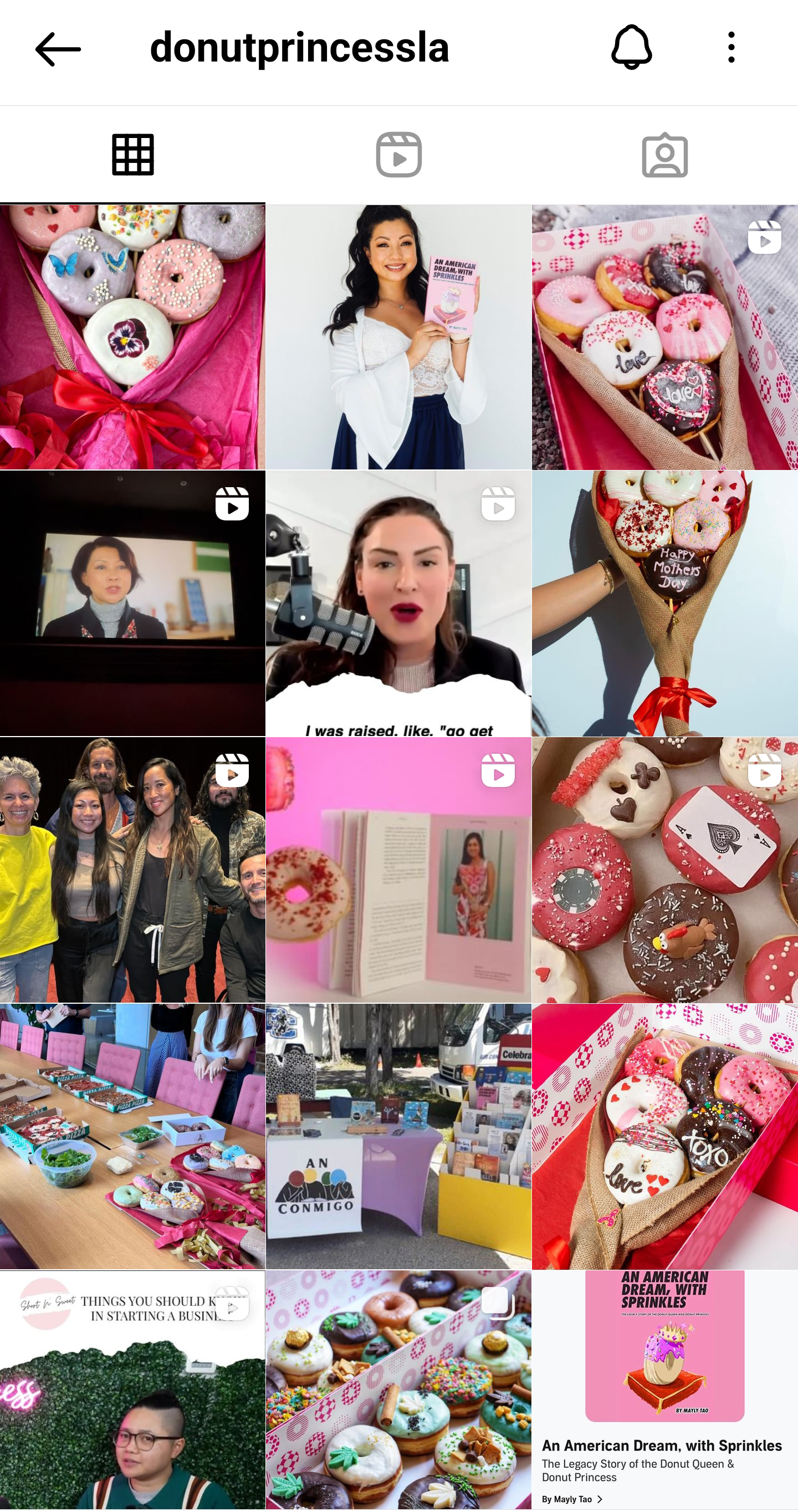Open the carousel post of assorted donut boxes

(398, 1391)
